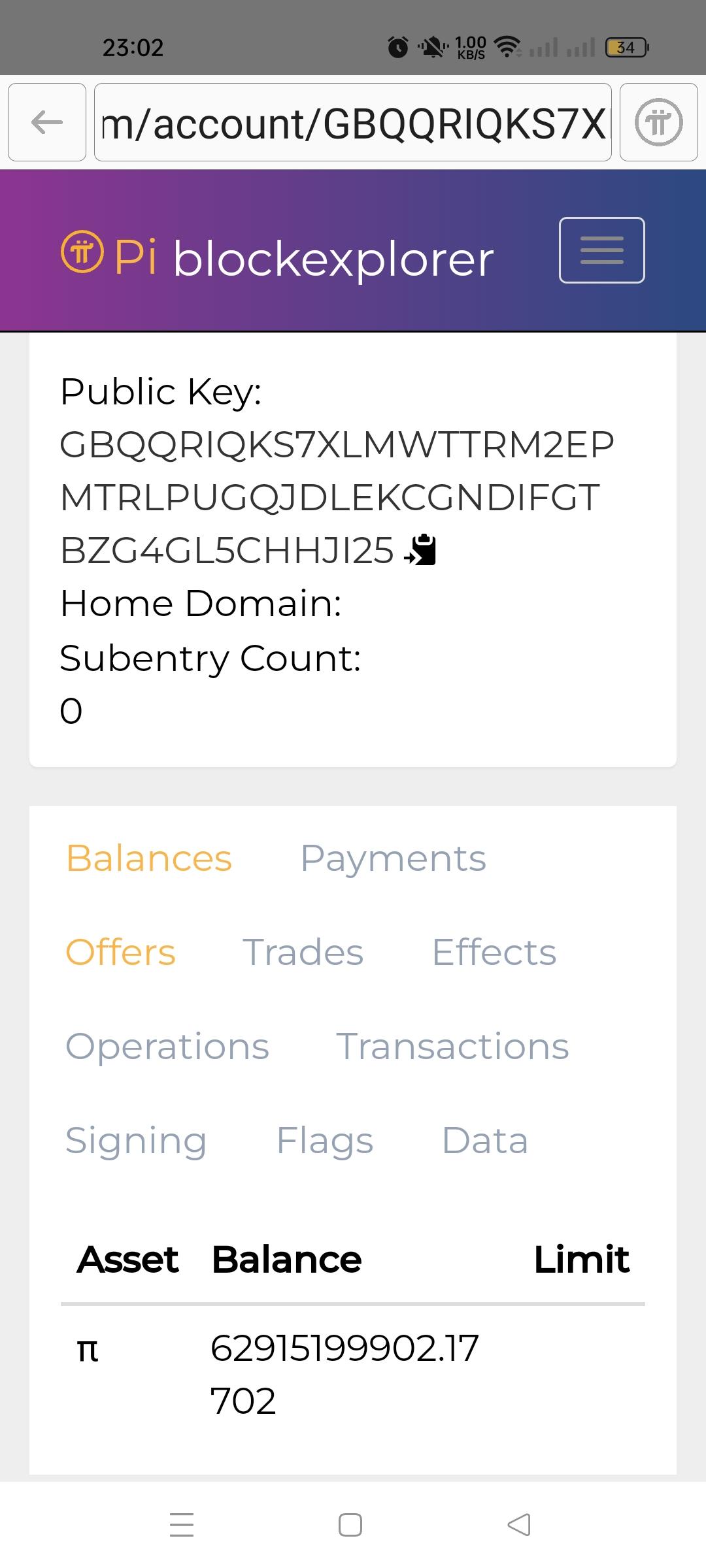Viewport: 706px width, 1568px height.
Task: Switch to the Payments tab
Action: tap(393, 858)
